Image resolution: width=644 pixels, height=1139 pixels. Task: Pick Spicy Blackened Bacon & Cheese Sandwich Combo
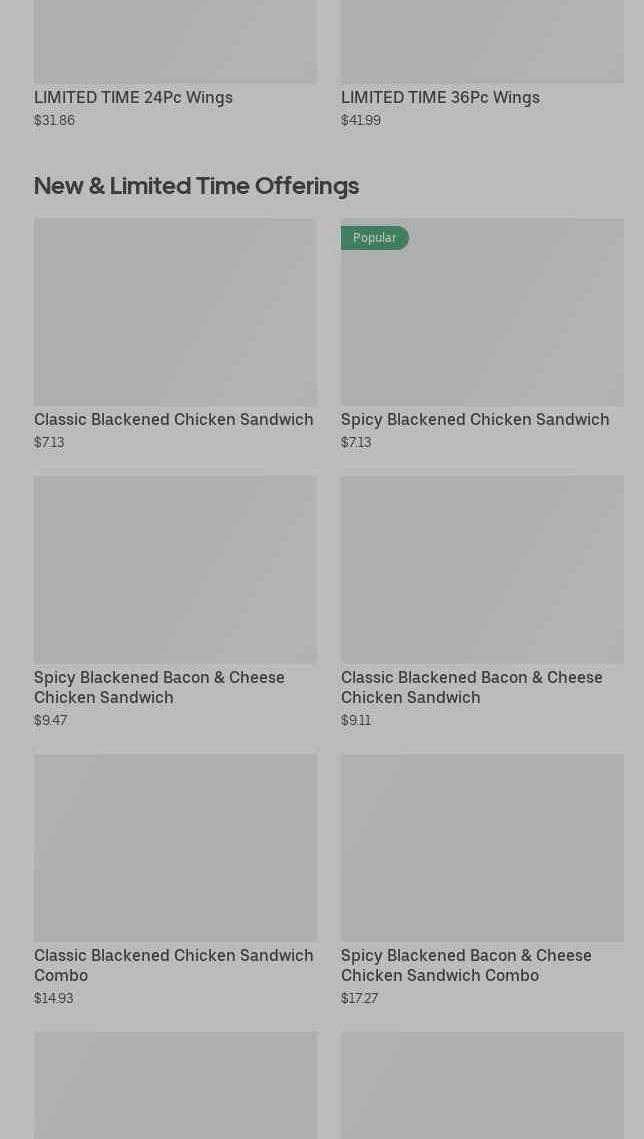point(482,880)
